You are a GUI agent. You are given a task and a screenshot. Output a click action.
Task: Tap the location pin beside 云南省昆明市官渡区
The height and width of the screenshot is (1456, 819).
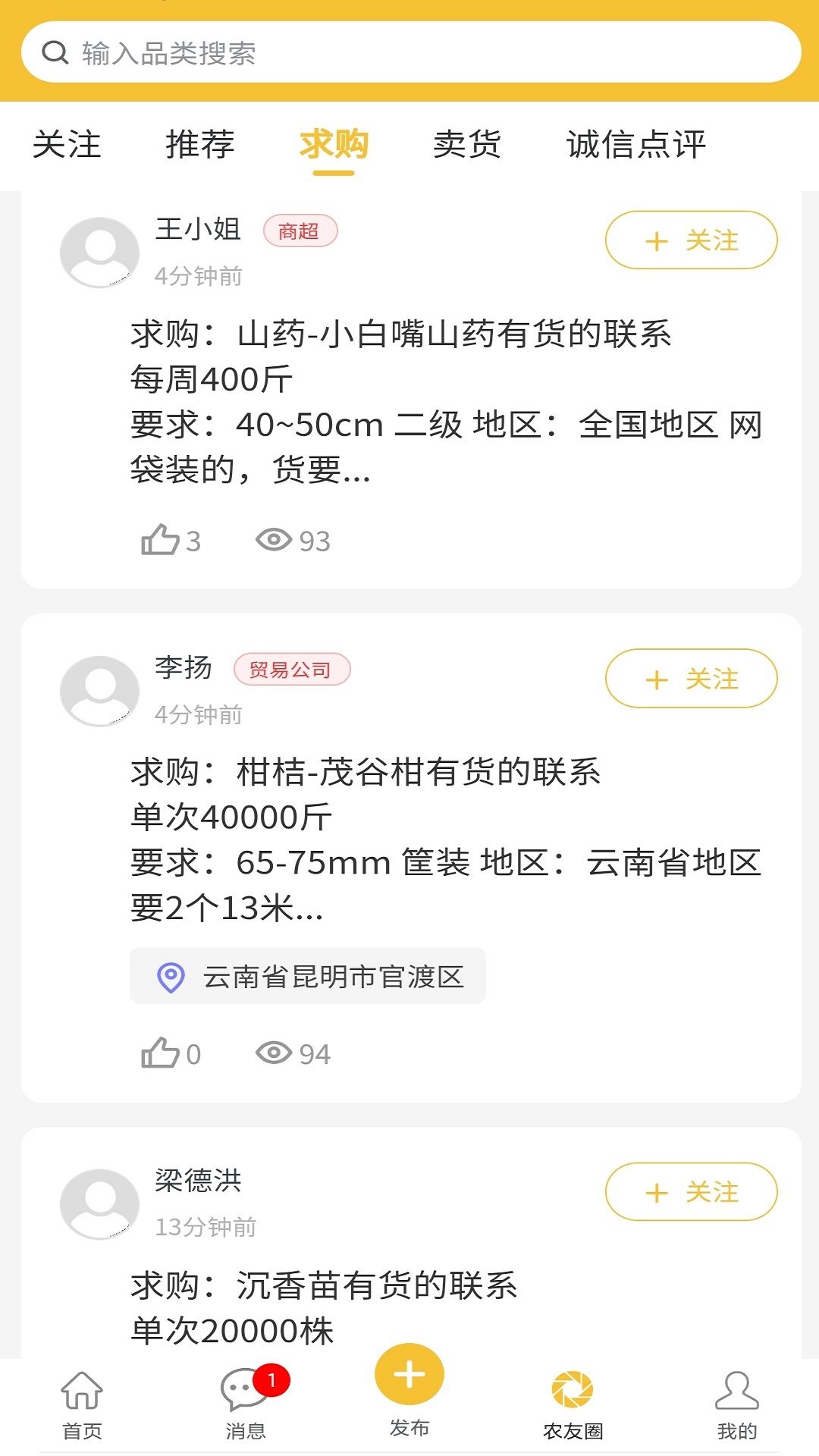[x=170, y=976]
